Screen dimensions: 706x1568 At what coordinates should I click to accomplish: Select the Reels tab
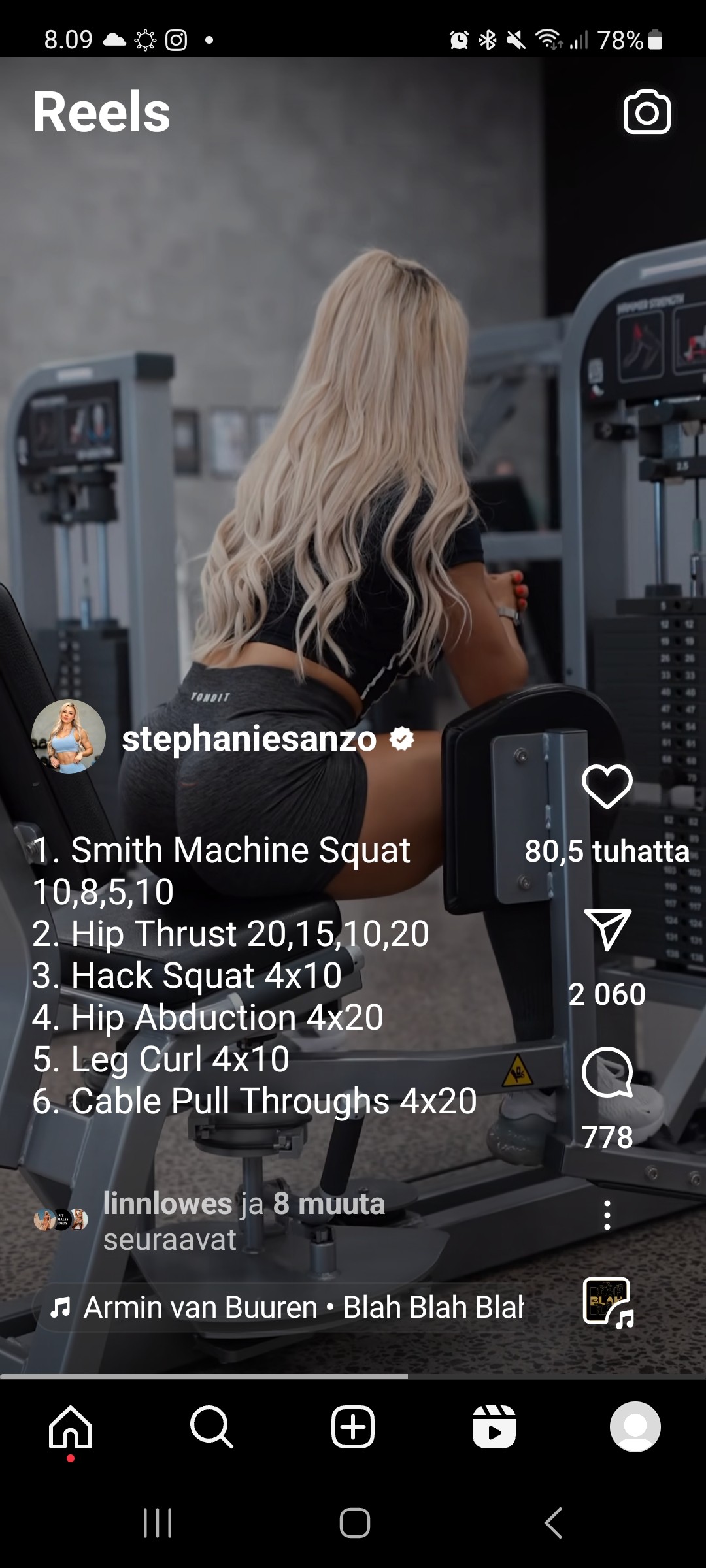[x=494, y=1427]
